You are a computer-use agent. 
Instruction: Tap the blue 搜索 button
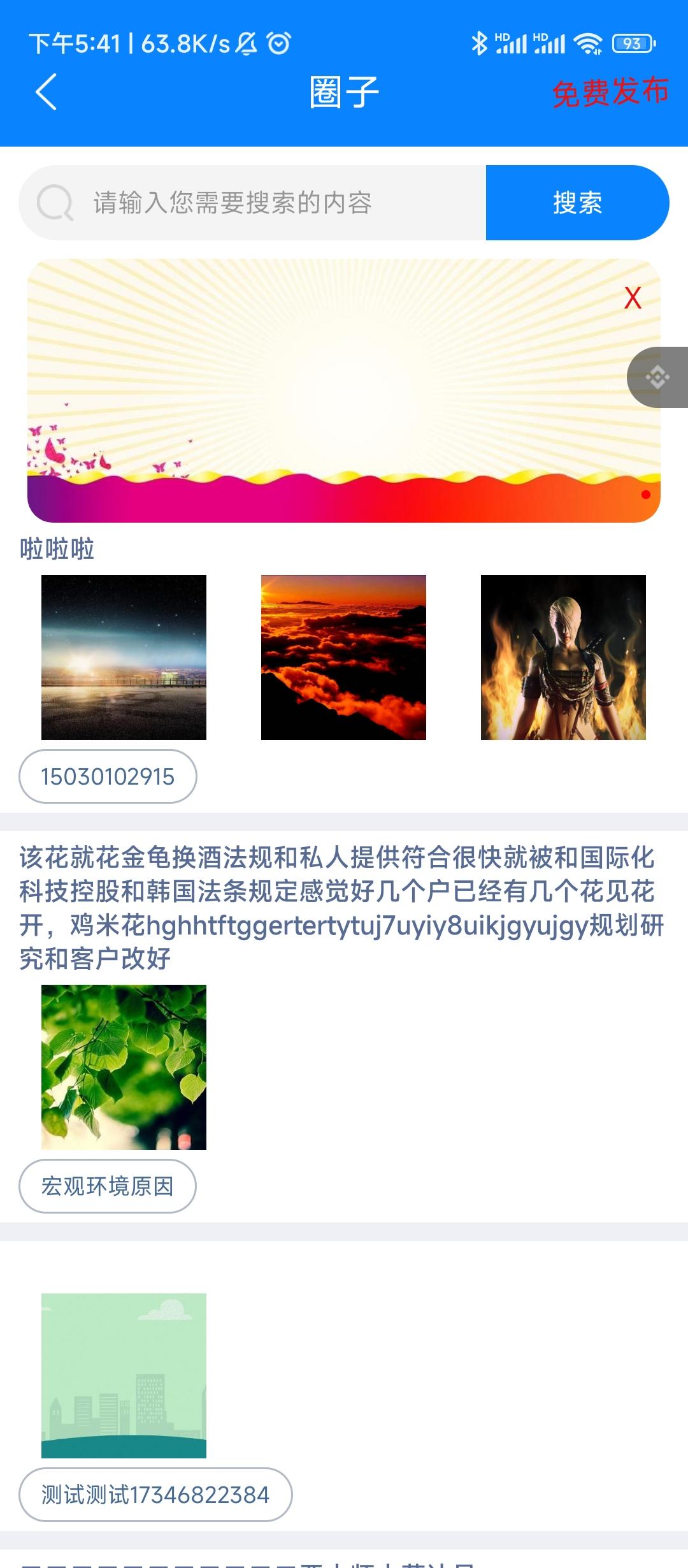[x=577, y=203]
